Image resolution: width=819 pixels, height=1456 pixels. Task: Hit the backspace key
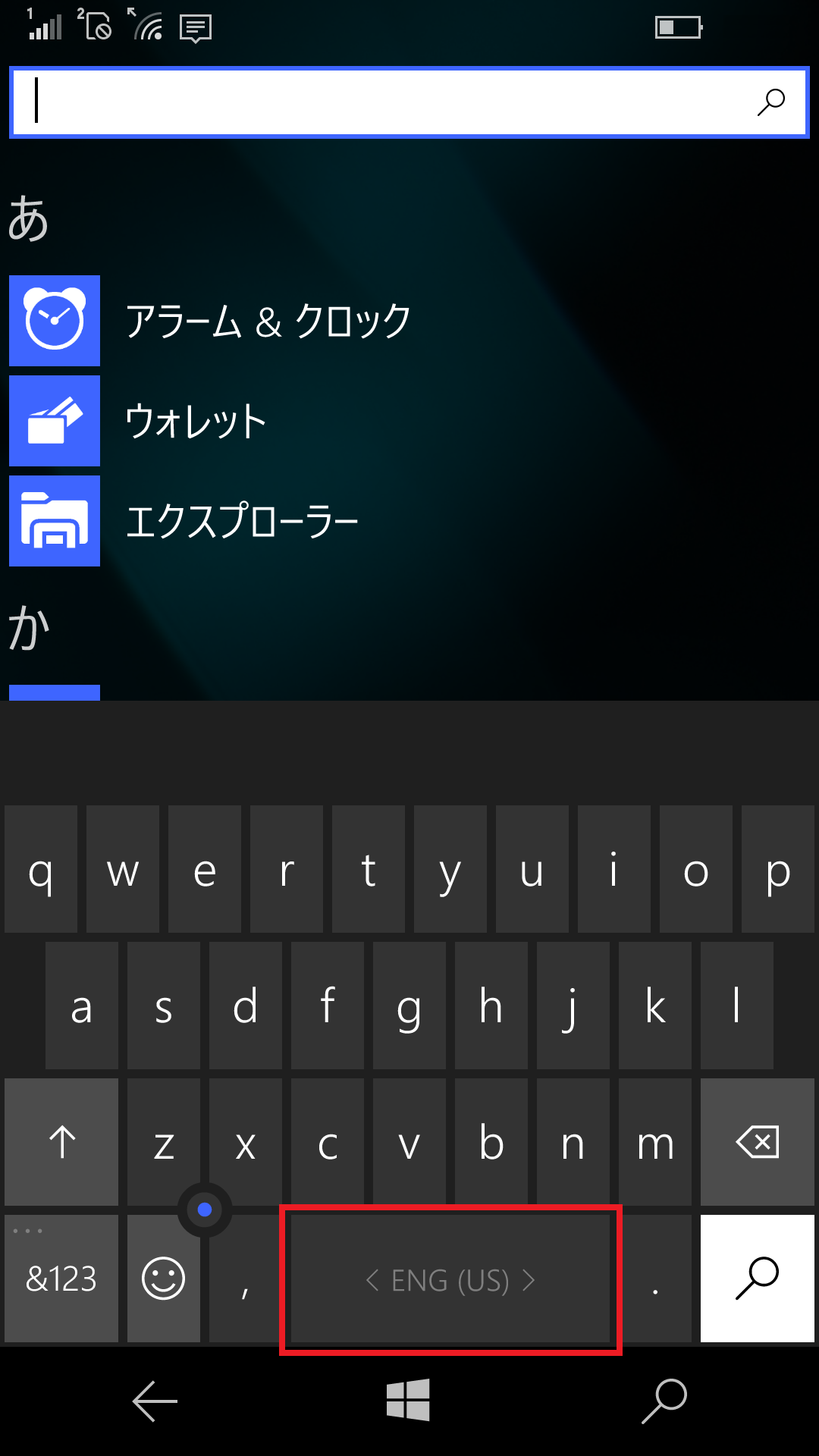(x=757, y=1142)
